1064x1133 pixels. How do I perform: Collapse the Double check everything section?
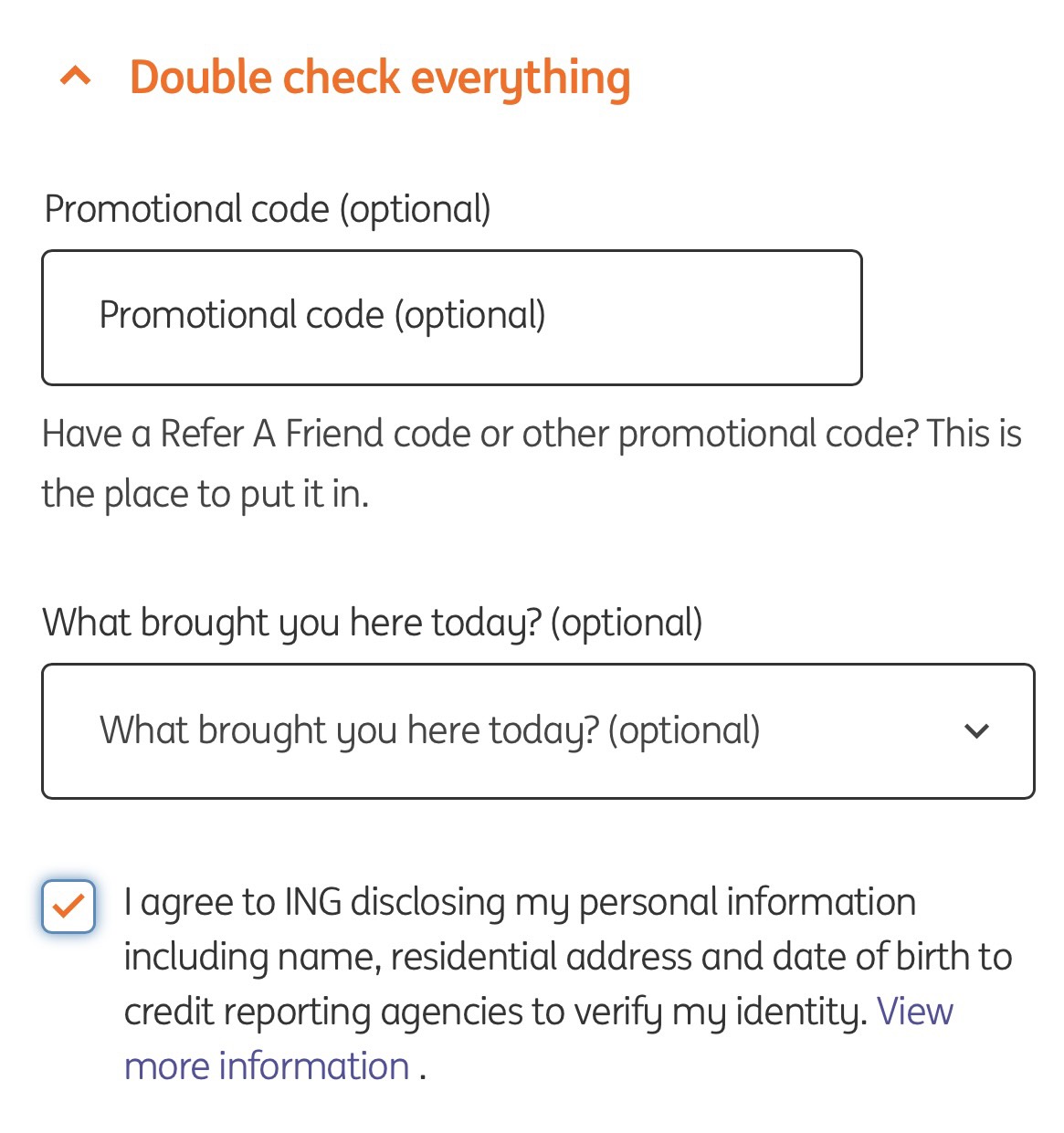pyautogui.click(x=76, y=77)
